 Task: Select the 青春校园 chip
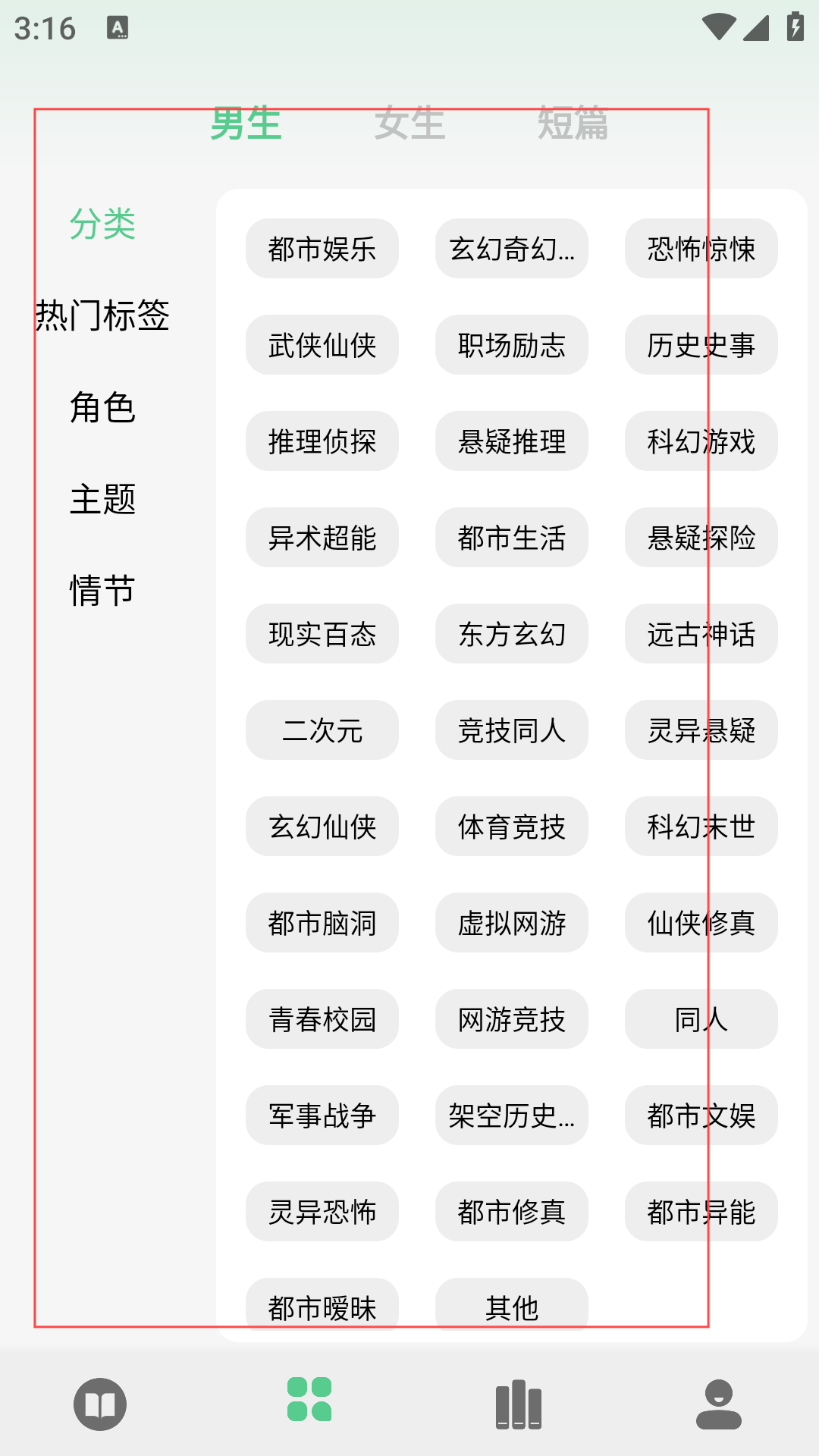322,1019
